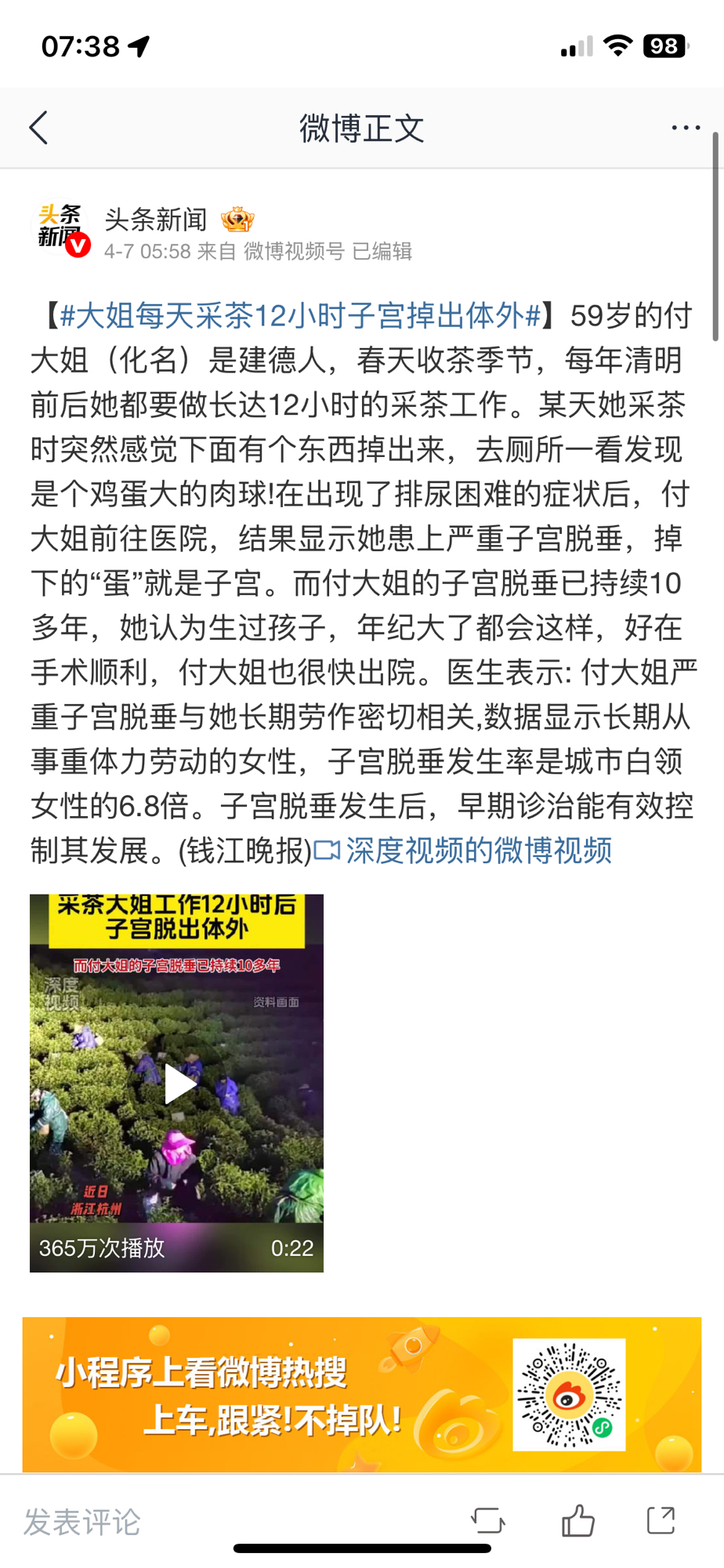Like this Weibo post
Screen dimensions: 724x1568
tap(577, 1520)
